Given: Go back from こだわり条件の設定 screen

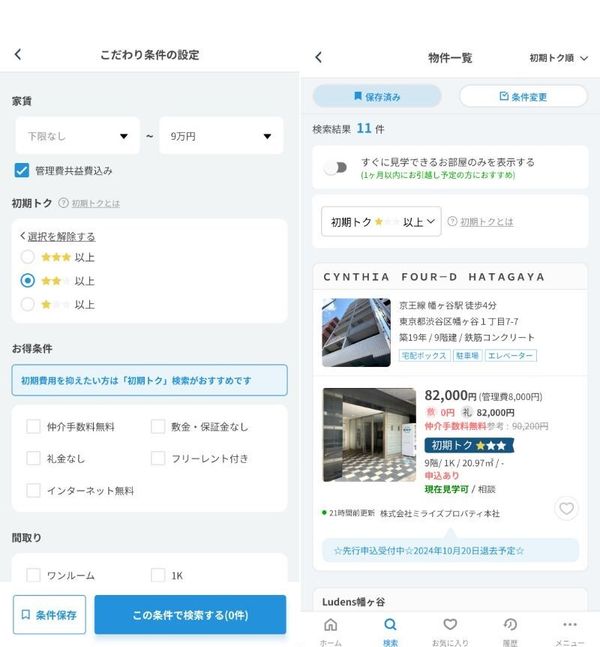Looking at the screenshot, I should 18,54.
